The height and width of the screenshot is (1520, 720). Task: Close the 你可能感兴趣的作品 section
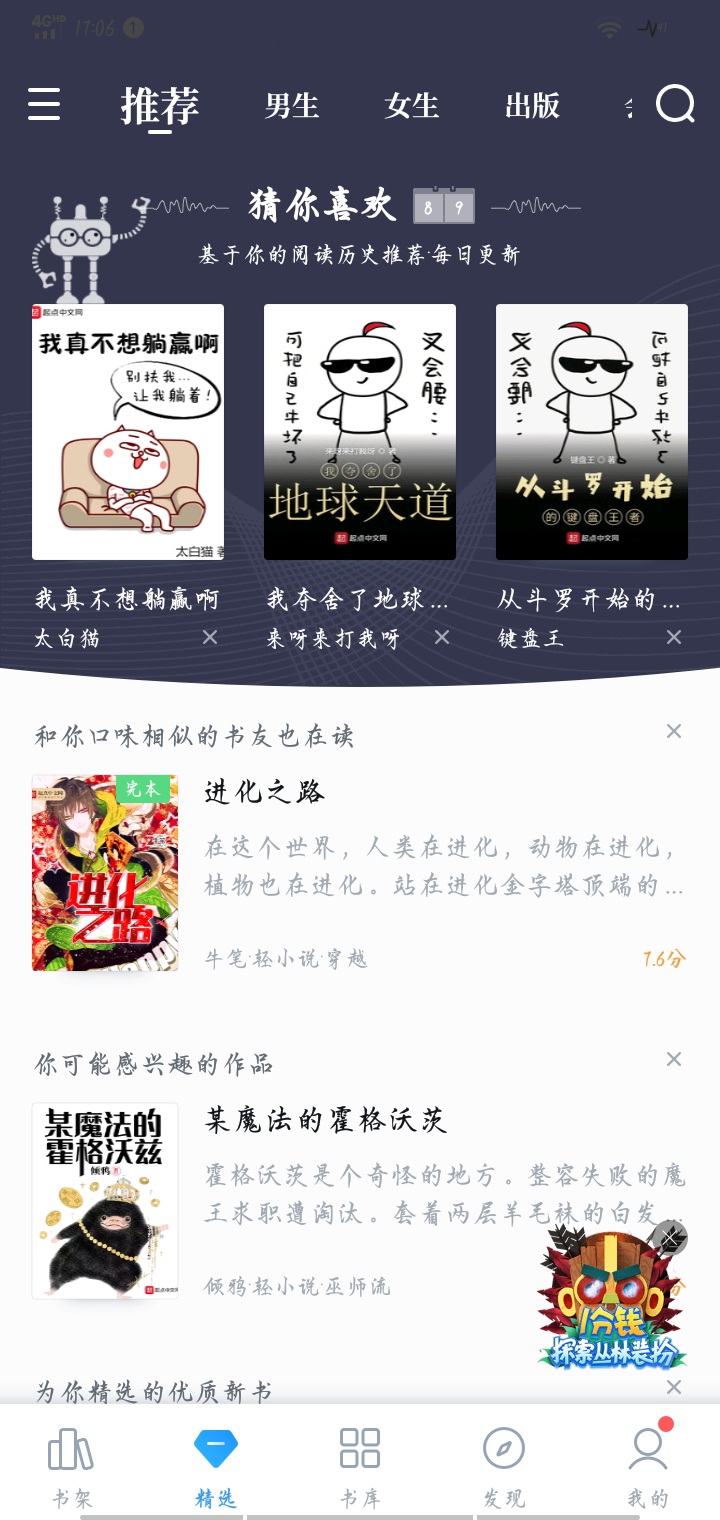click(x=674, y=1059)
